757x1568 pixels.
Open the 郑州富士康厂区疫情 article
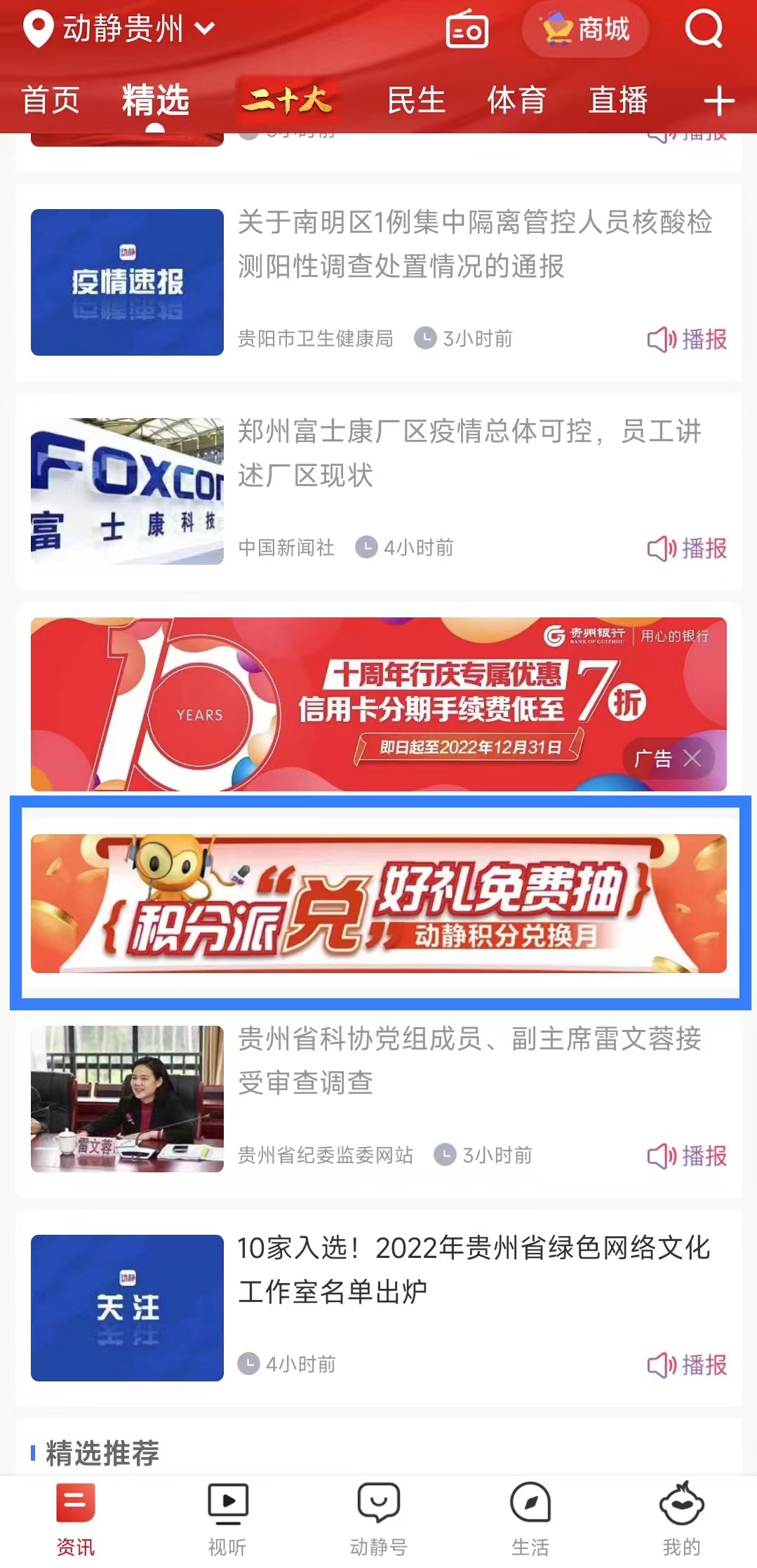(469, 453)
